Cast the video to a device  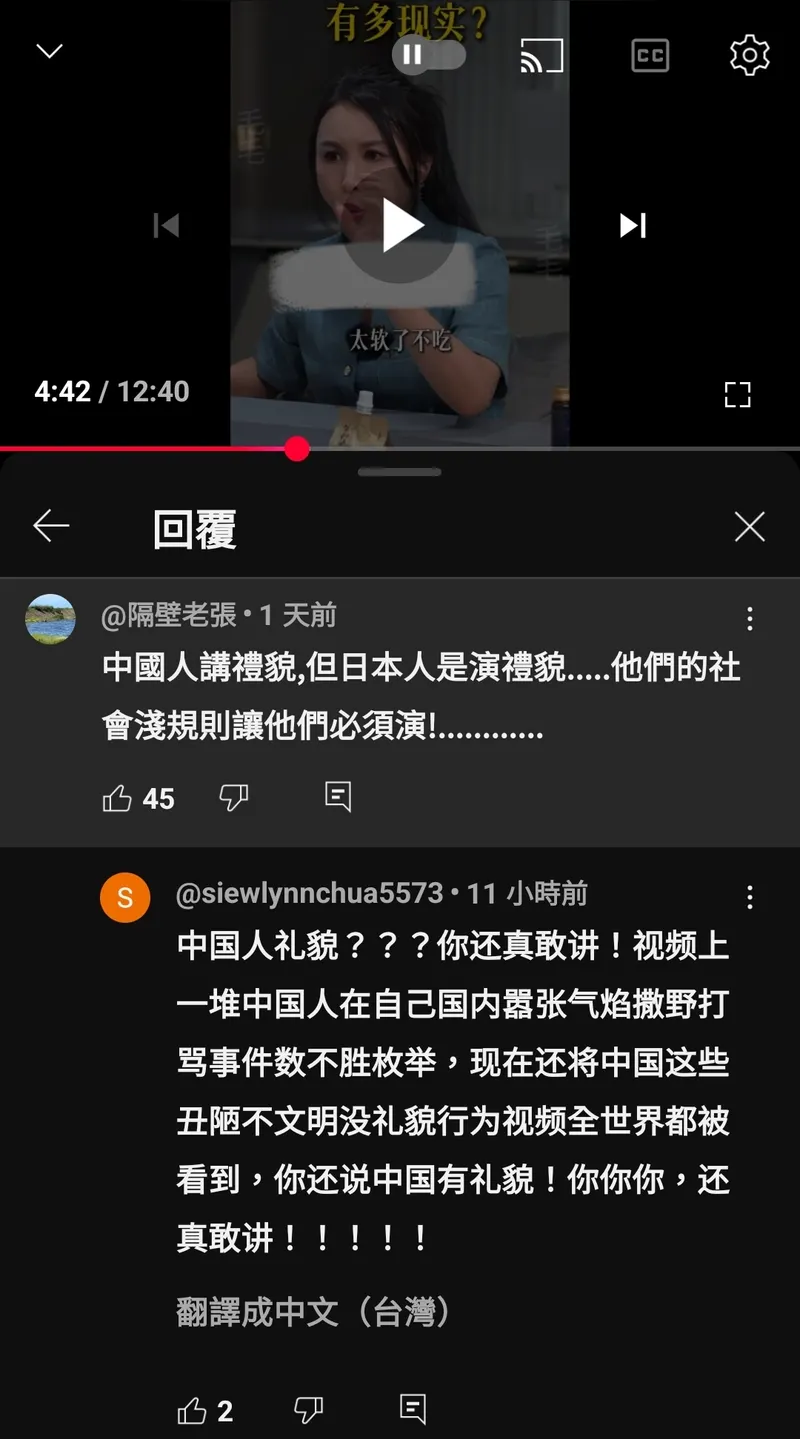click(x=542, y=55)
